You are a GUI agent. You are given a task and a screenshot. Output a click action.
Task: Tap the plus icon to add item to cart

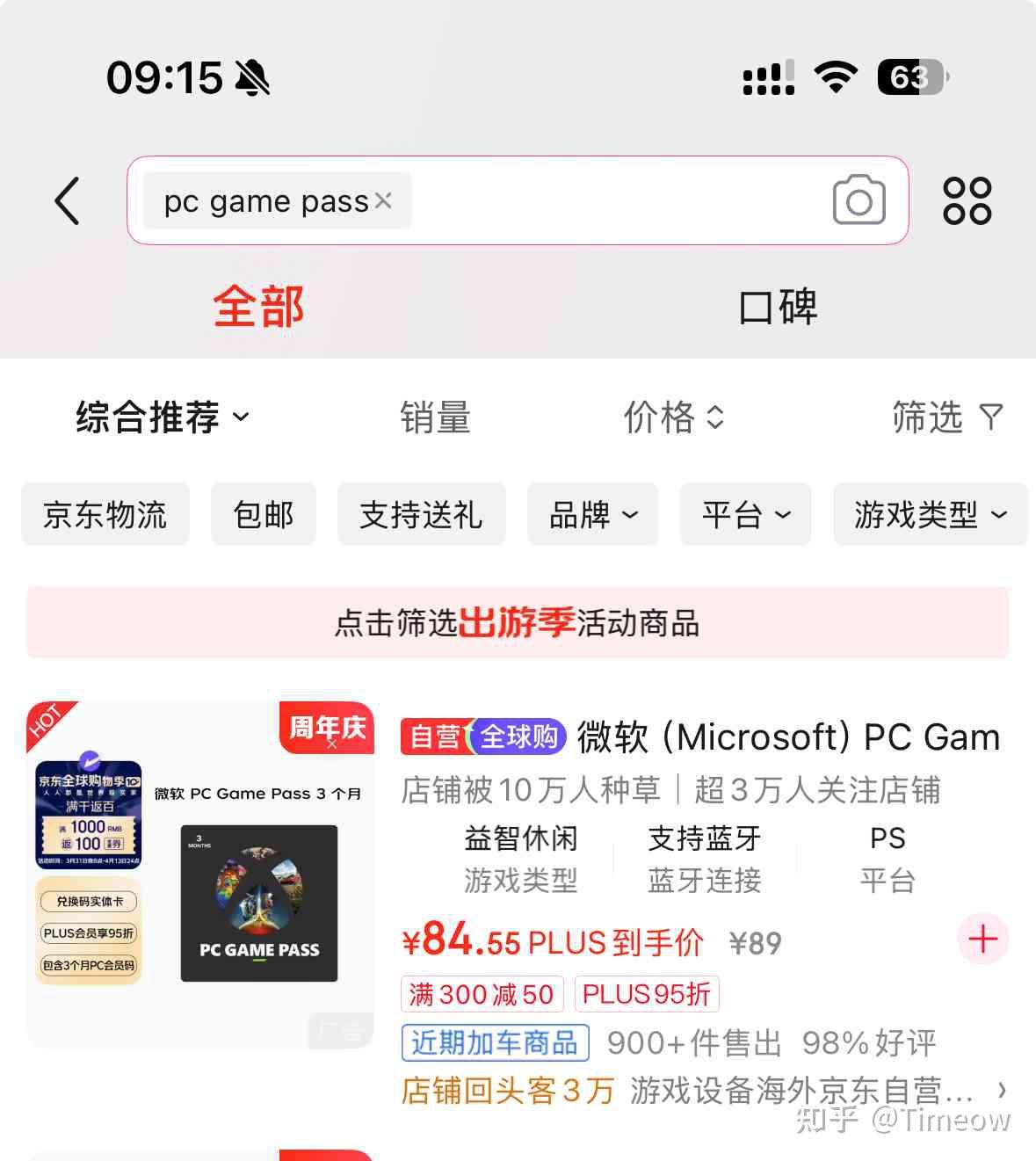[x=982, y=940]
